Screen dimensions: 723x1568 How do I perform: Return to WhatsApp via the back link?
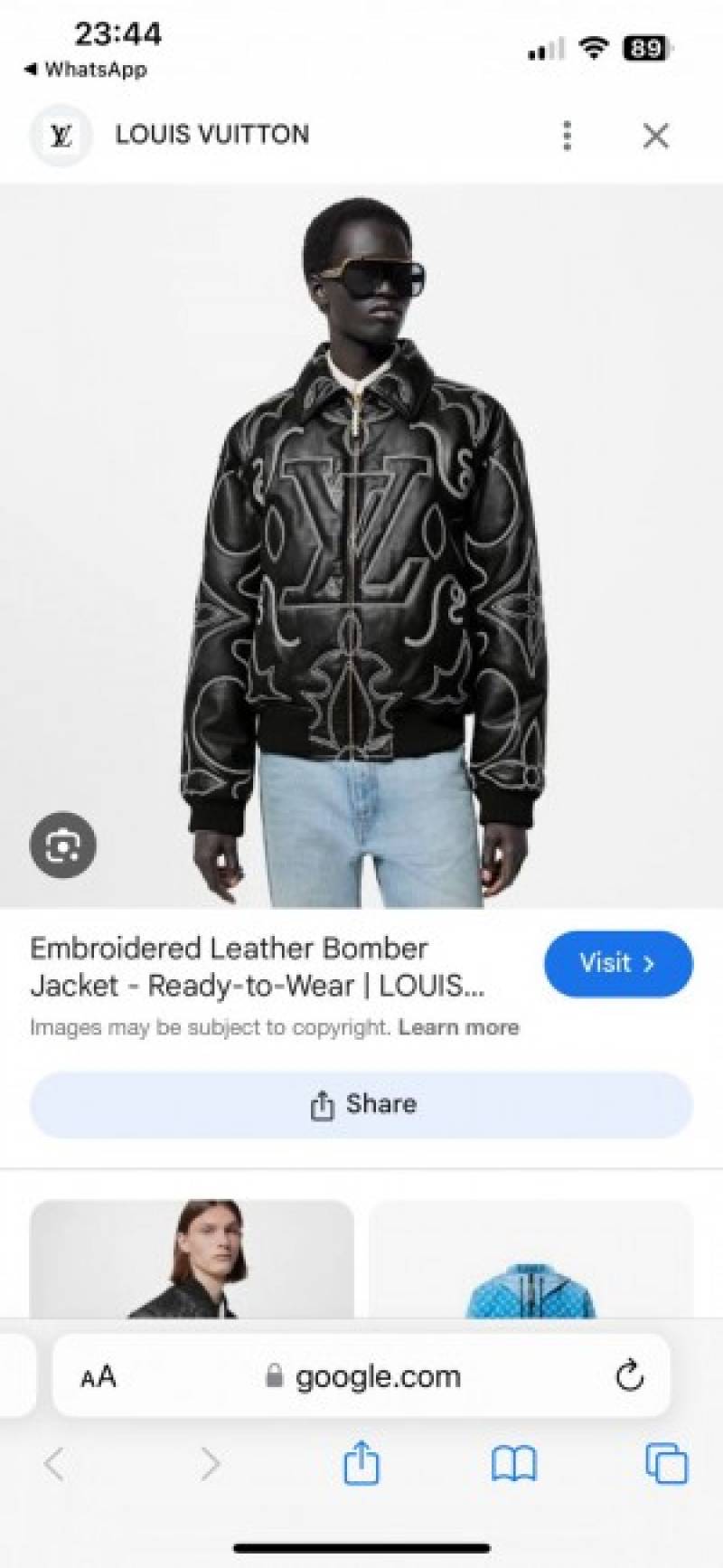86,70
